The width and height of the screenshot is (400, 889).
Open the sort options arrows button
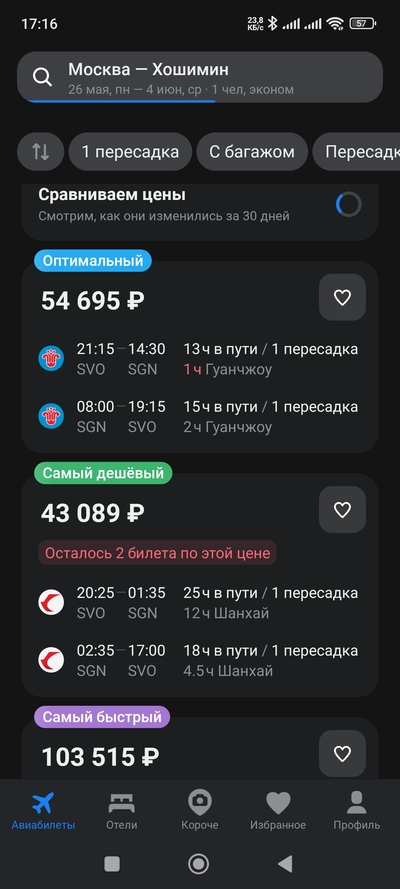[x=40, y=152]
